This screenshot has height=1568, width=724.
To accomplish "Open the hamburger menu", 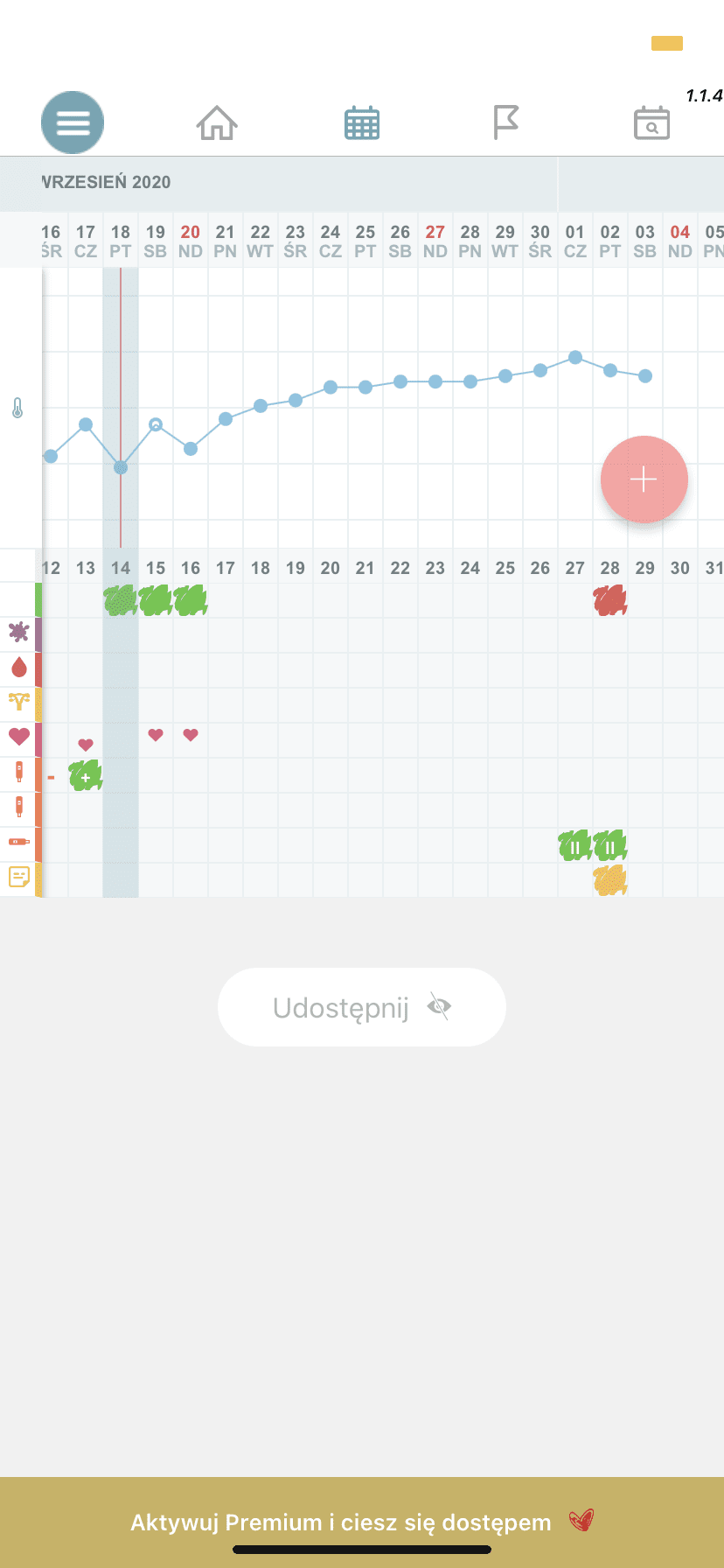I will (x=73, y=122).
